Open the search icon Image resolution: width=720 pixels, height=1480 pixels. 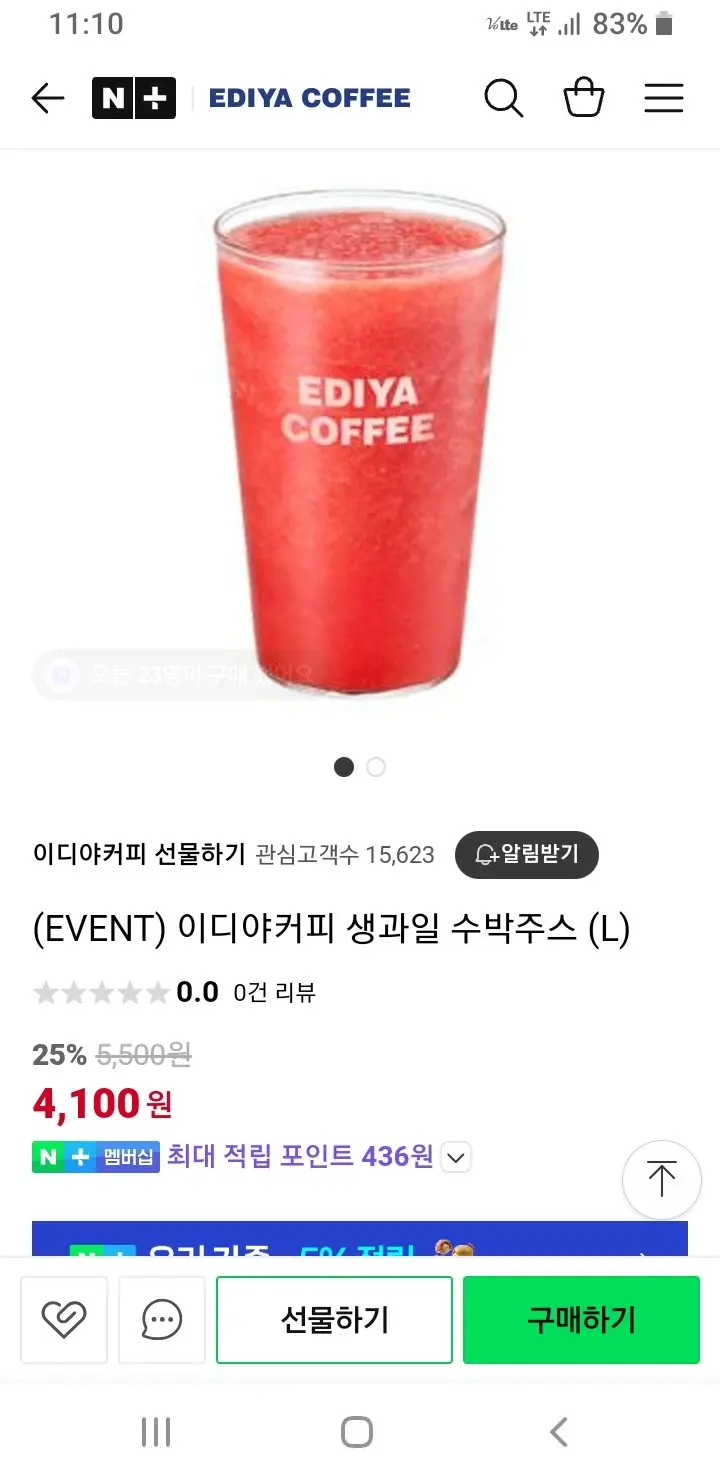(x=504, y=98)
